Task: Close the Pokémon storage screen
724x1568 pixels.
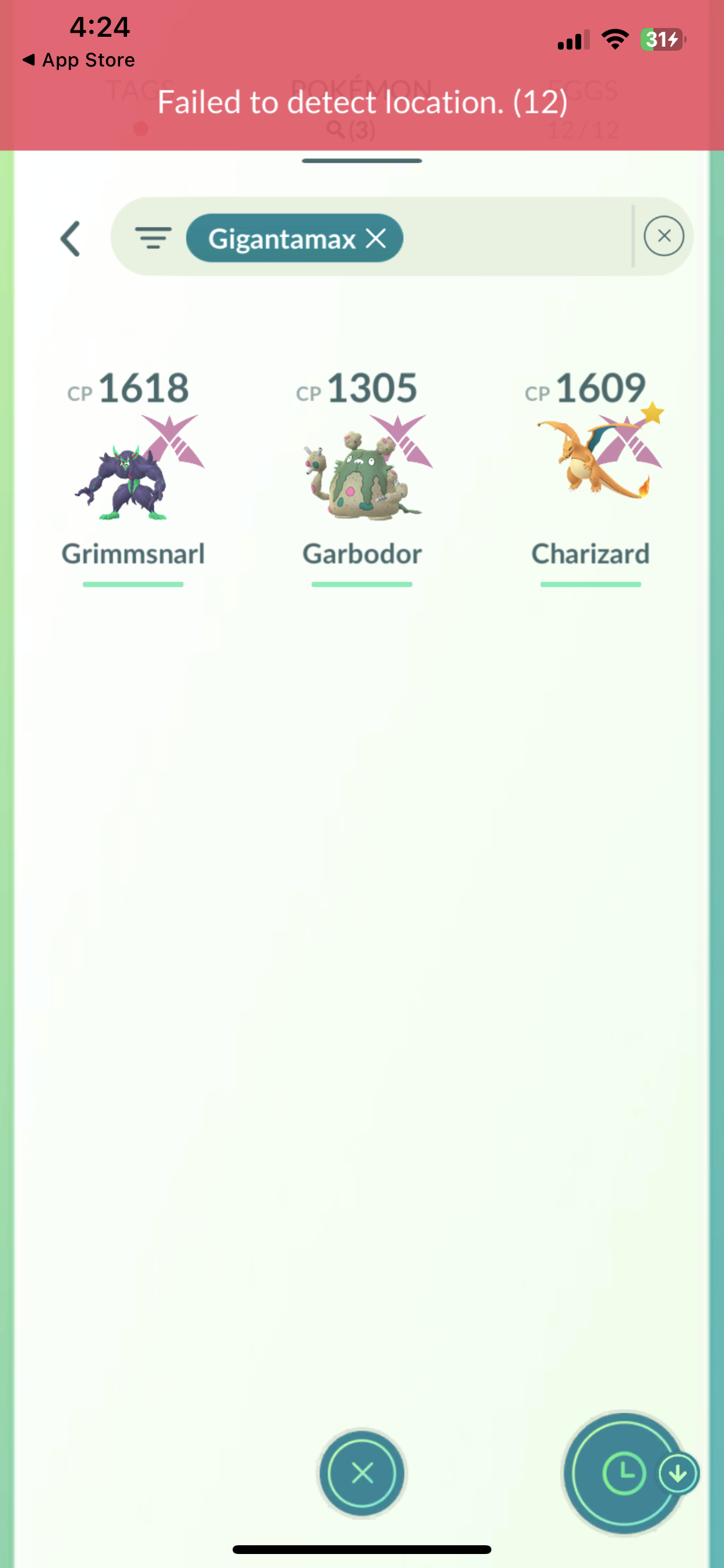Action: coord(363,1473)
